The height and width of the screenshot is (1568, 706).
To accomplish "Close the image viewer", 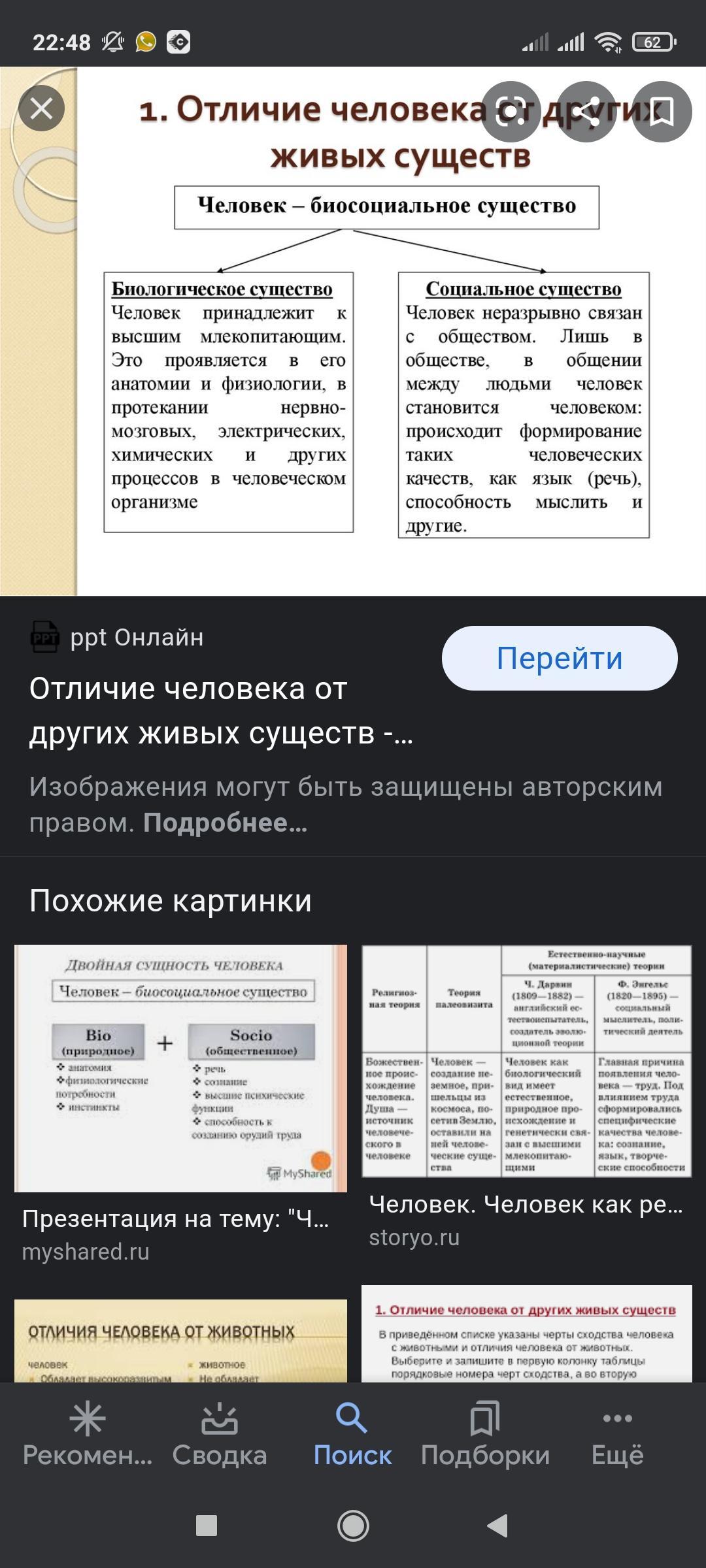I will (x=41, y=108).
